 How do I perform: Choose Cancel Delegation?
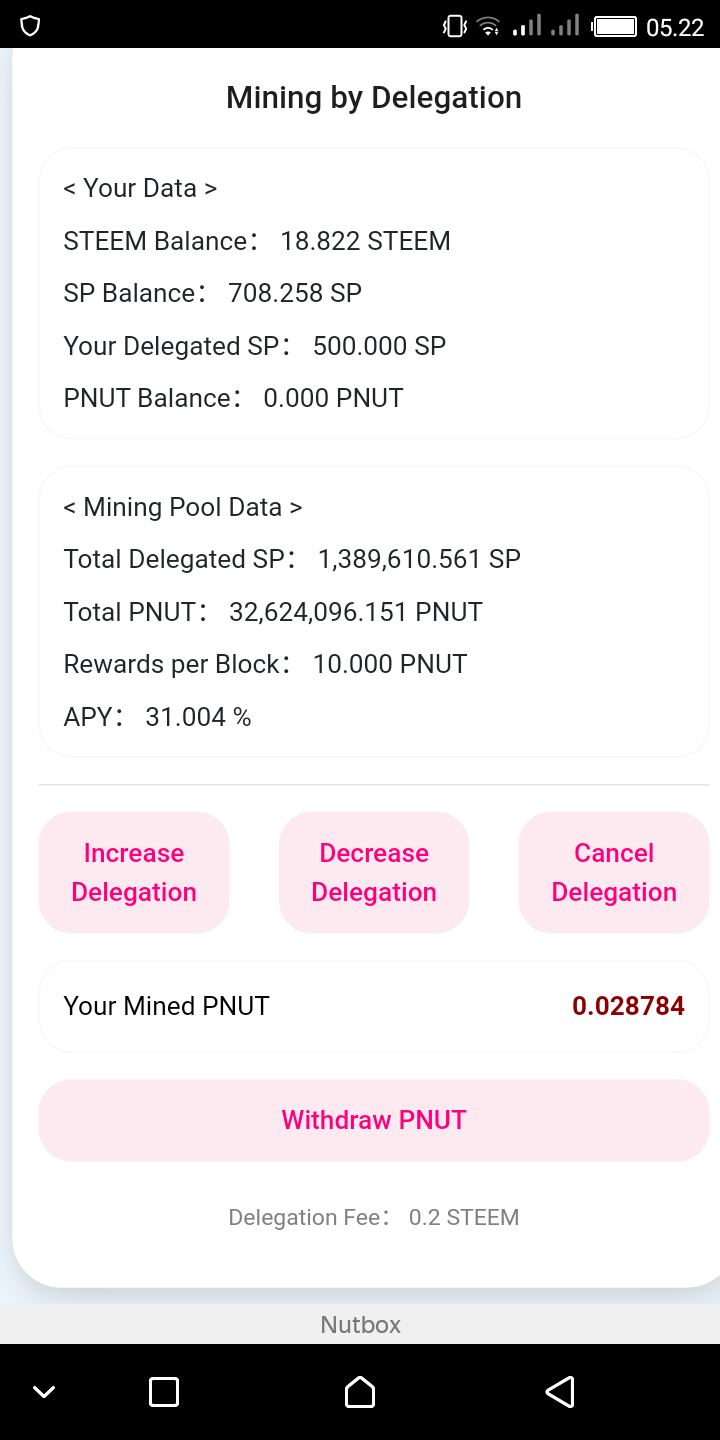pos(614,872)
